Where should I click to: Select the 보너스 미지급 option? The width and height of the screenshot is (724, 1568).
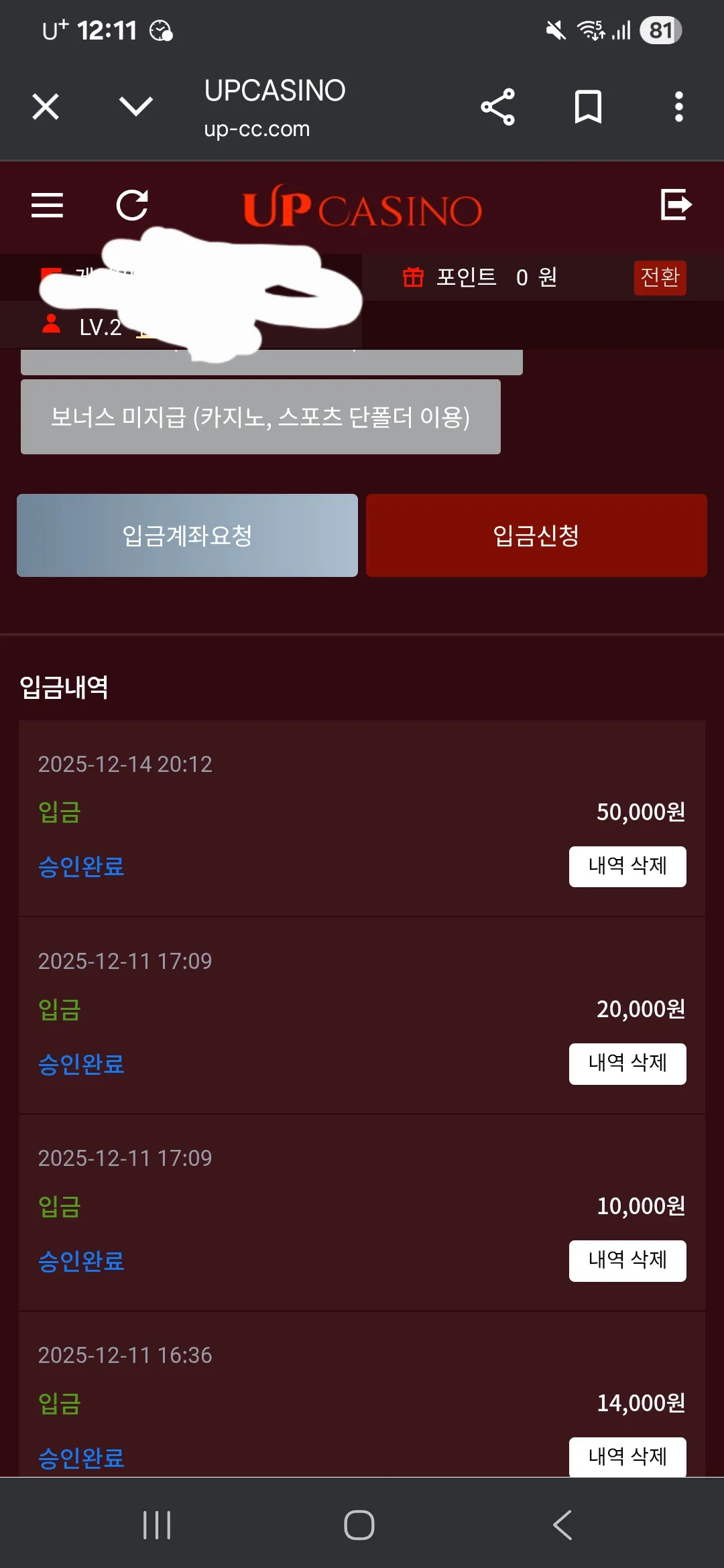point(261,417)
